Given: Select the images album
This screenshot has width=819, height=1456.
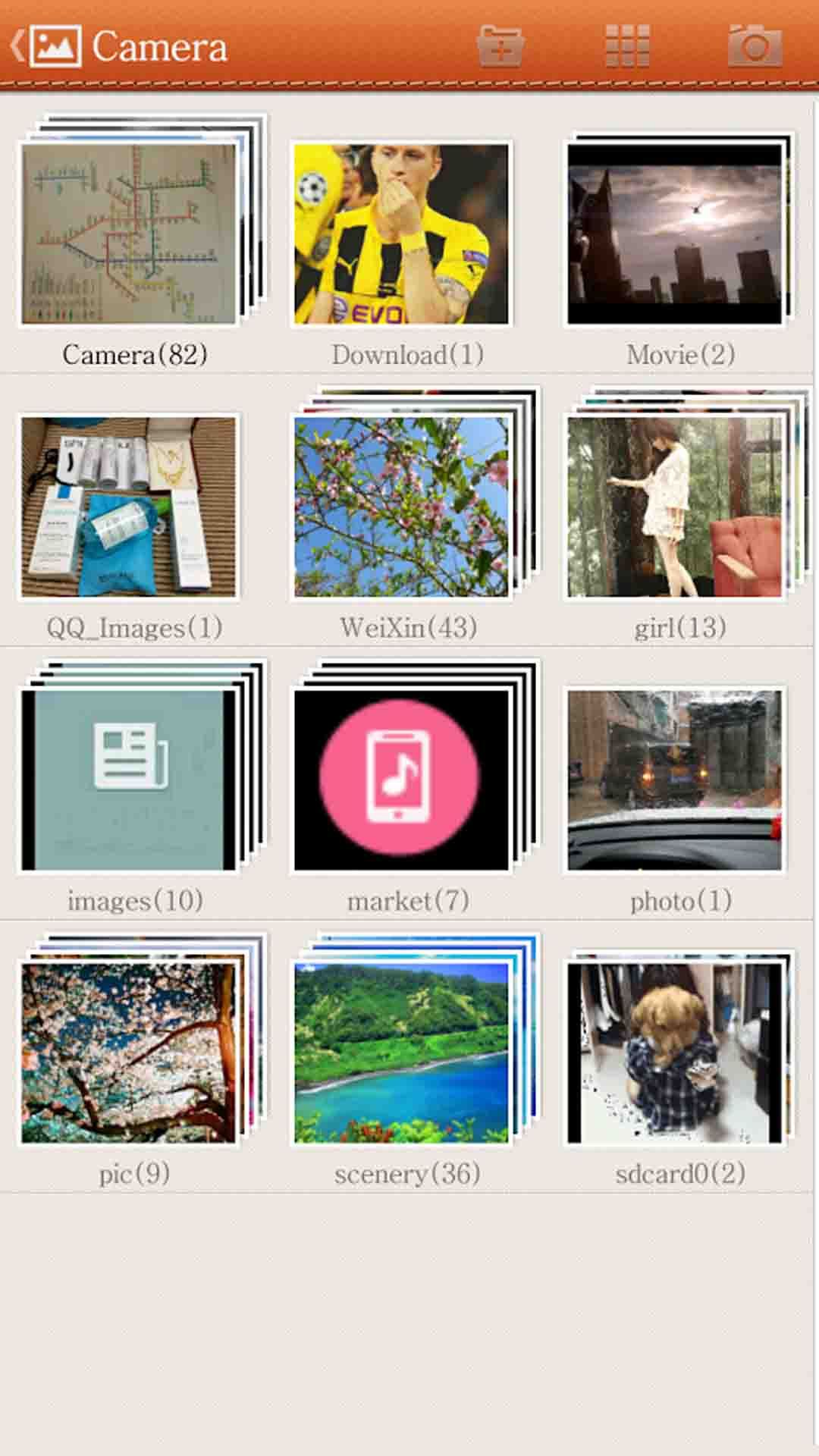Looking at the screenshot, I should [129, 780].
